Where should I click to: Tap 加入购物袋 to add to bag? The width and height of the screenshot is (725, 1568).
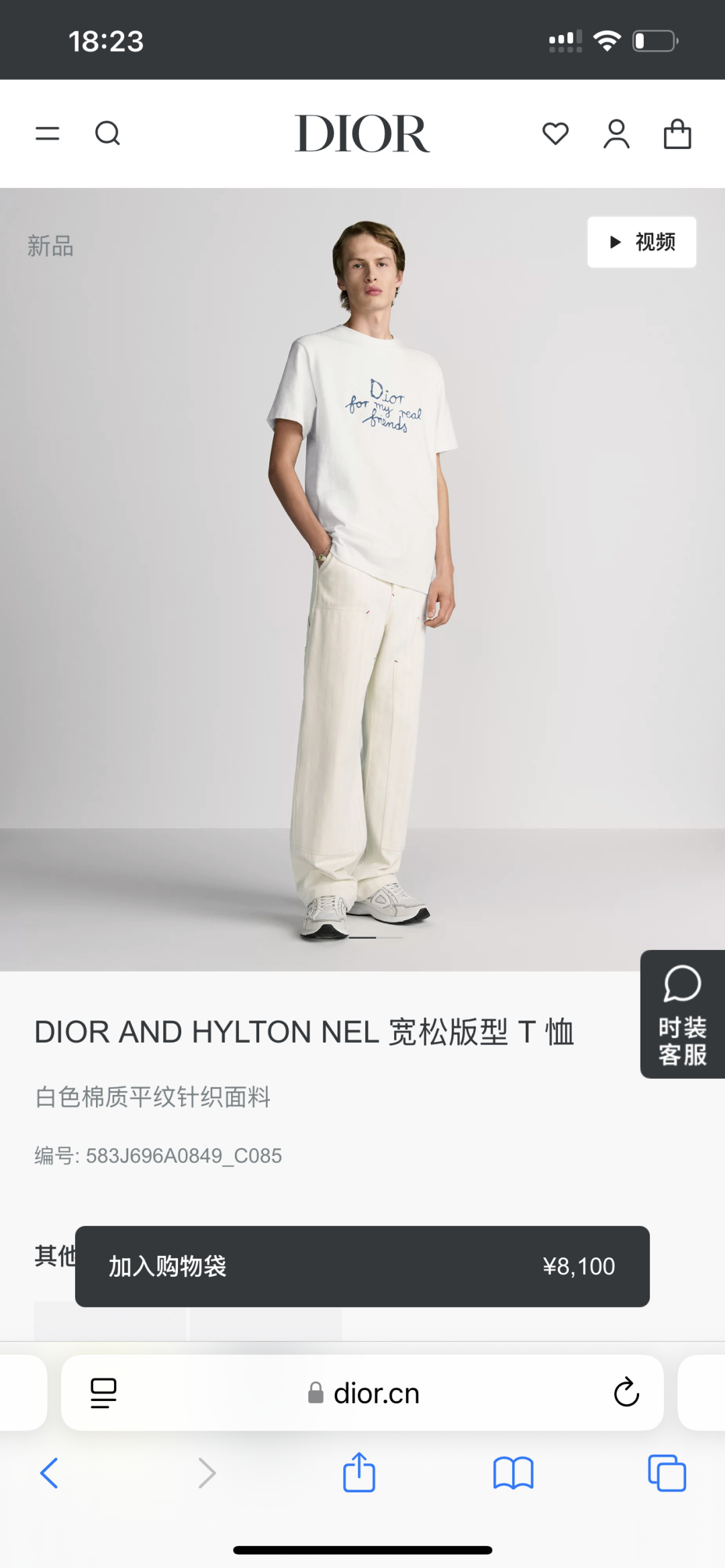click(x=362, y=1266)
